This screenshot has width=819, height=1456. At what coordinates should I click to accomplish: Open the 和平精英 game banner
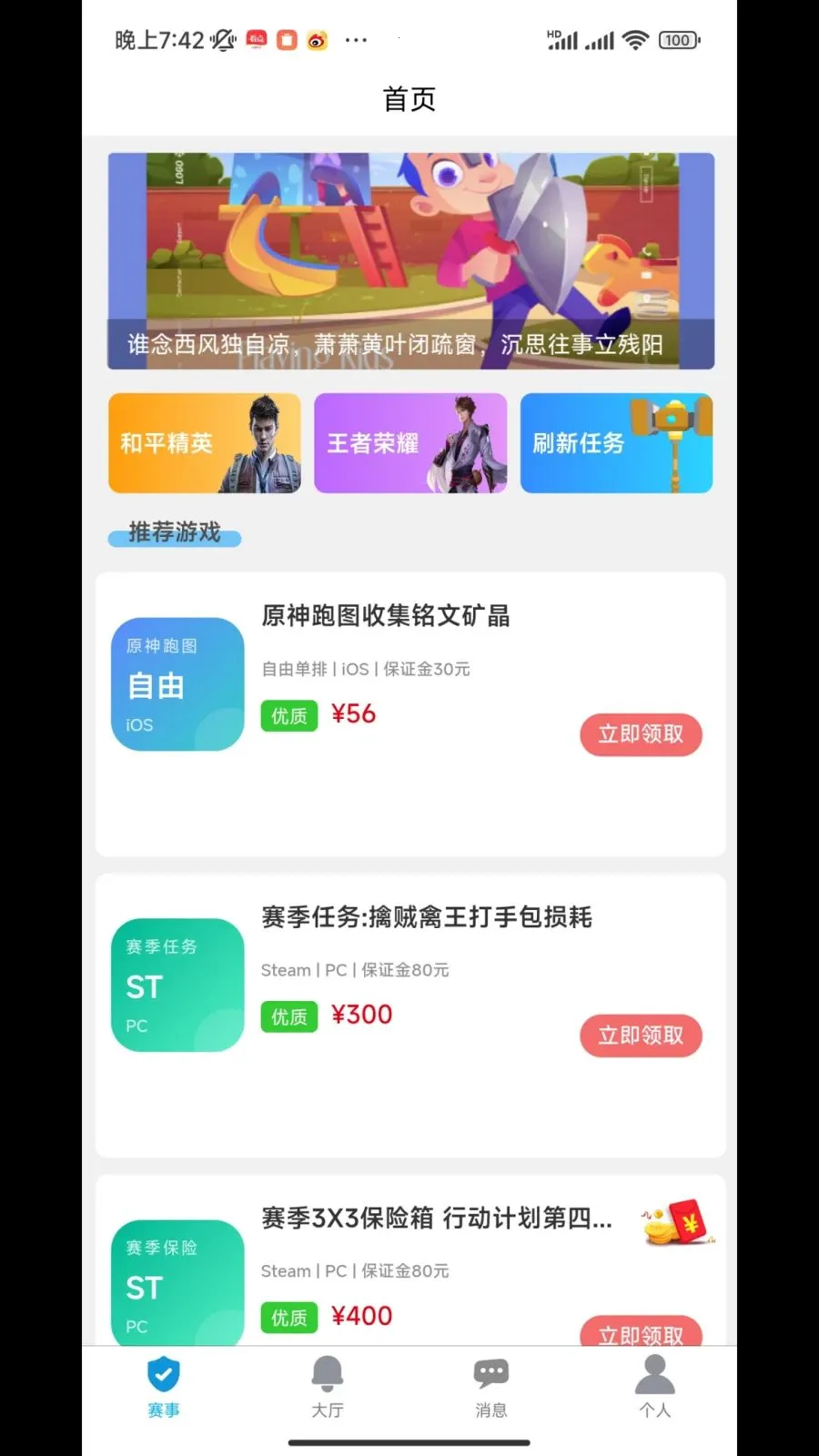pos(204,443)
